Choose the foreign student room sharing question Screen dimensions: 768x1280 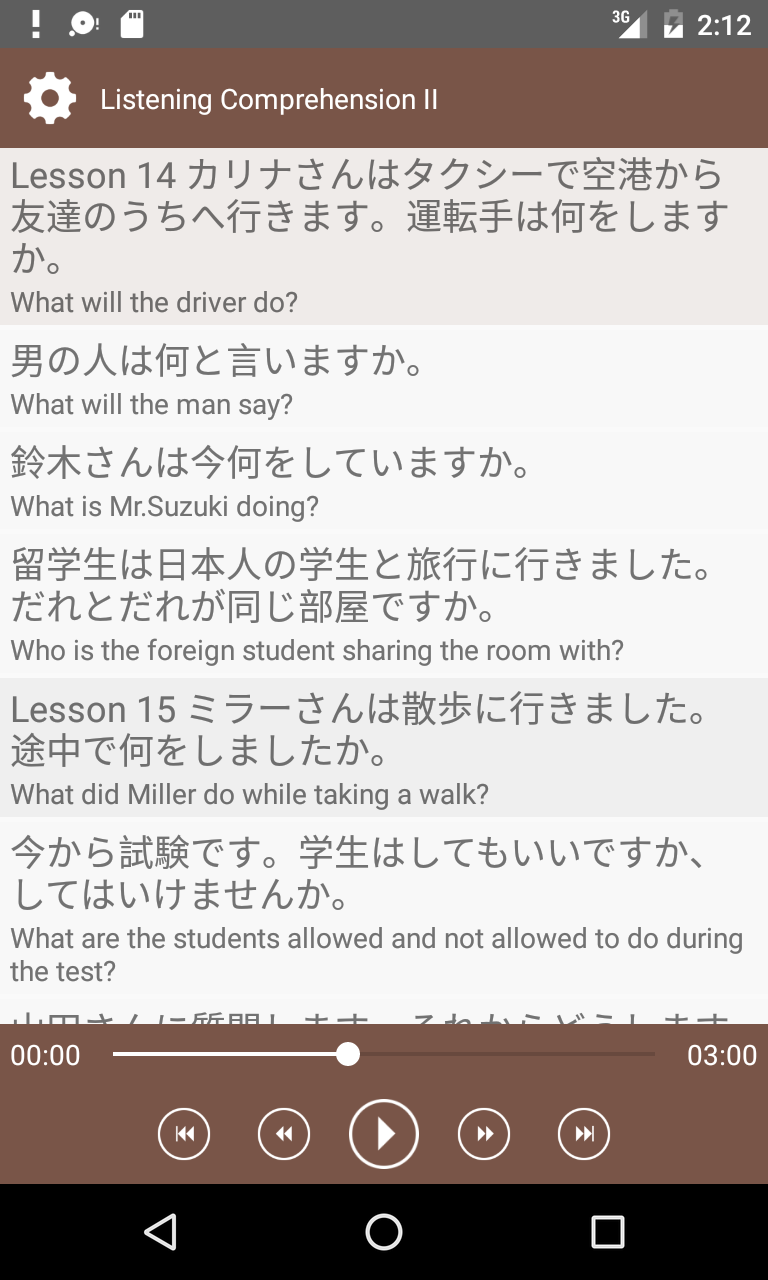point(384,604)
